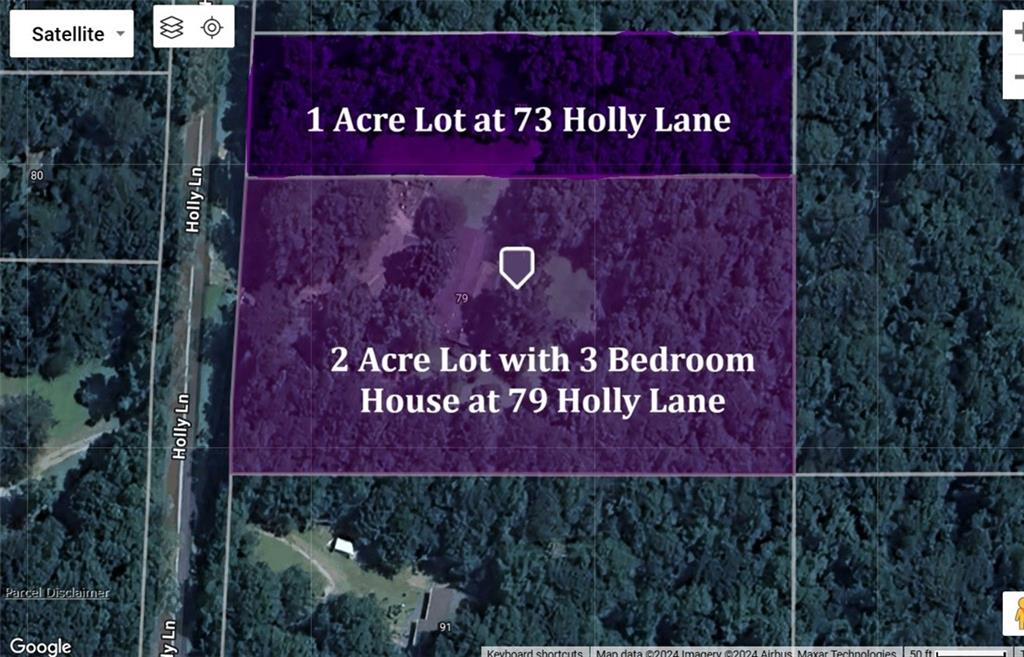Zoom in on the map
The image size is (1024, 657).
(x=1017, y=32)
